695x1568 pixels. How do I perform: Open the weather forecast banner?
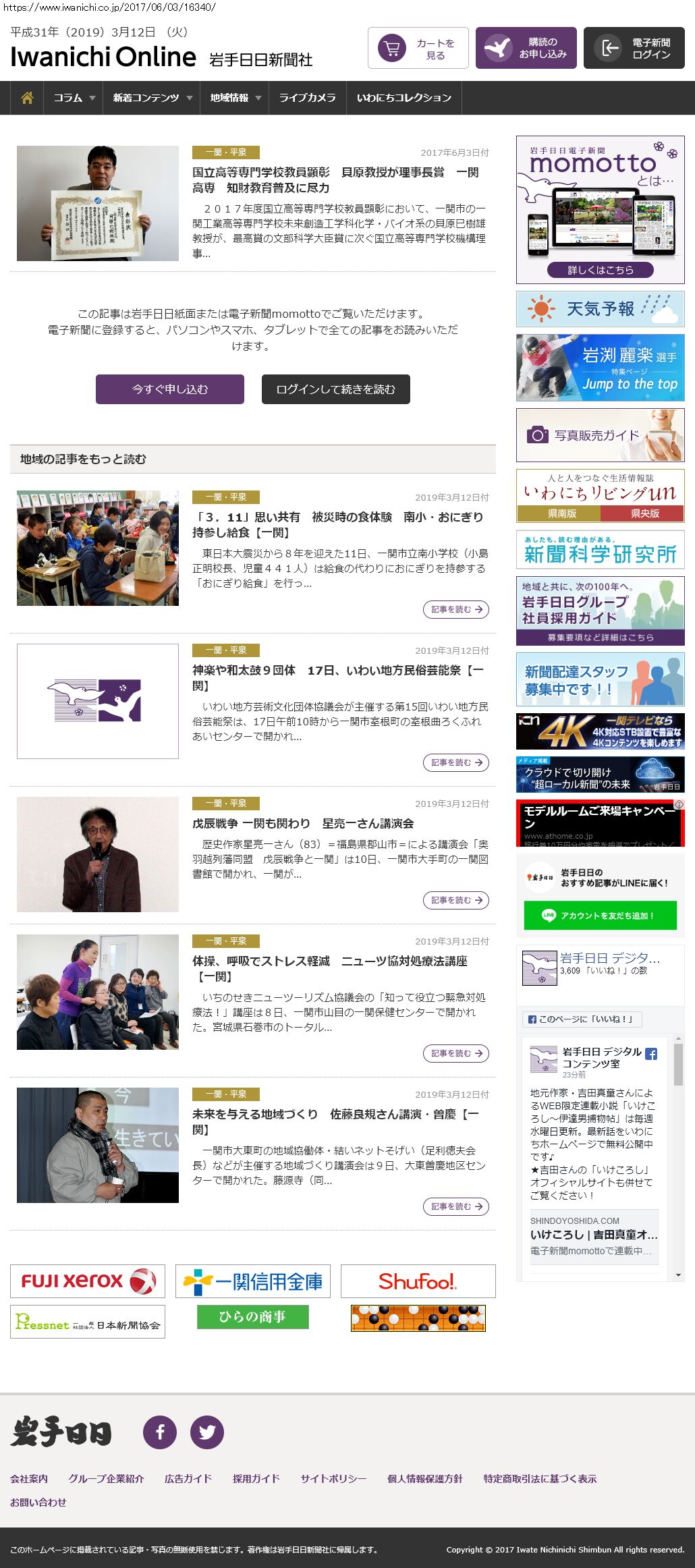(x=600, y=309)
